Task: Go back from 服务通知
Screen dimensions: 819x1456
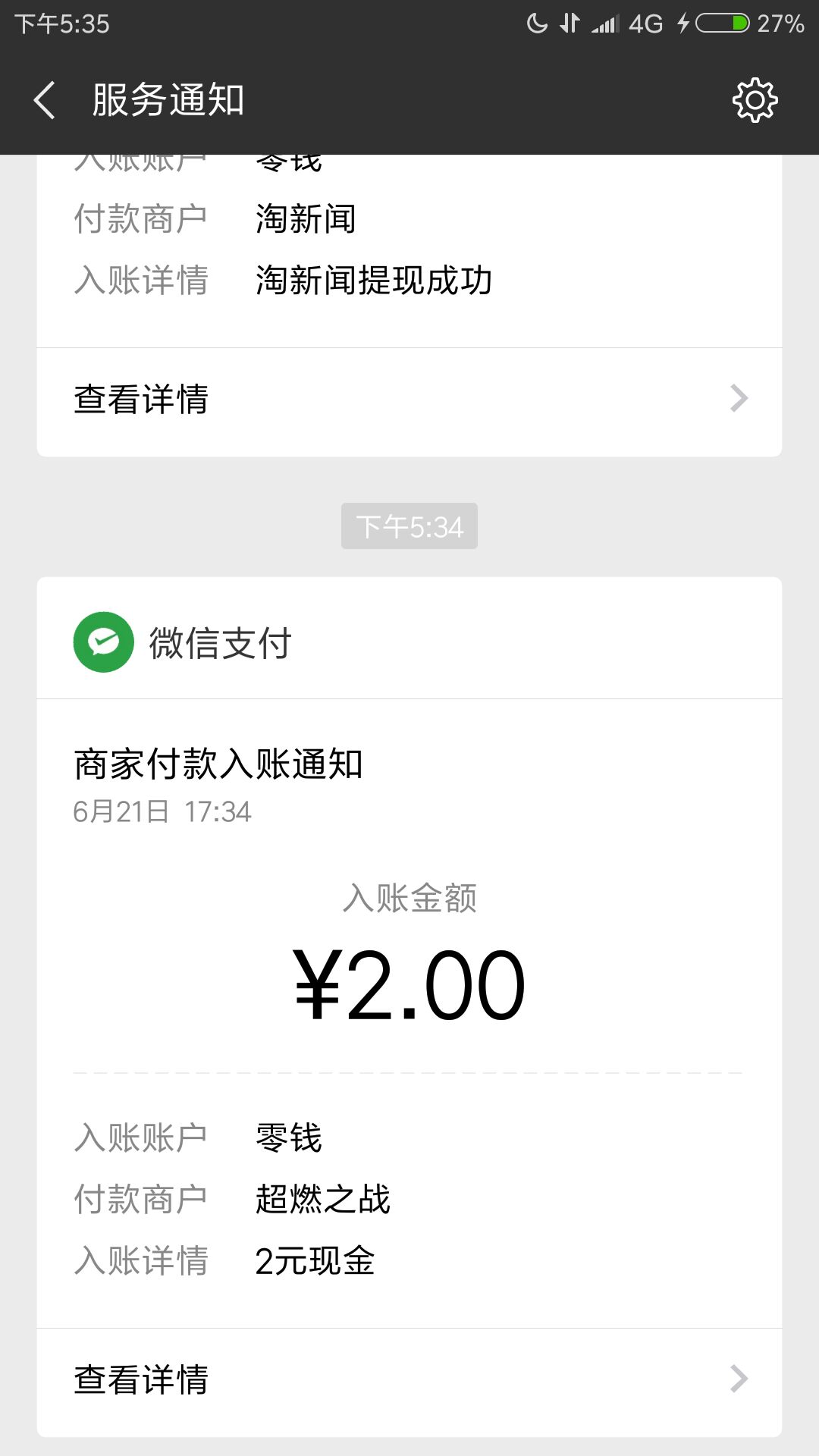Action: point(45,100)
